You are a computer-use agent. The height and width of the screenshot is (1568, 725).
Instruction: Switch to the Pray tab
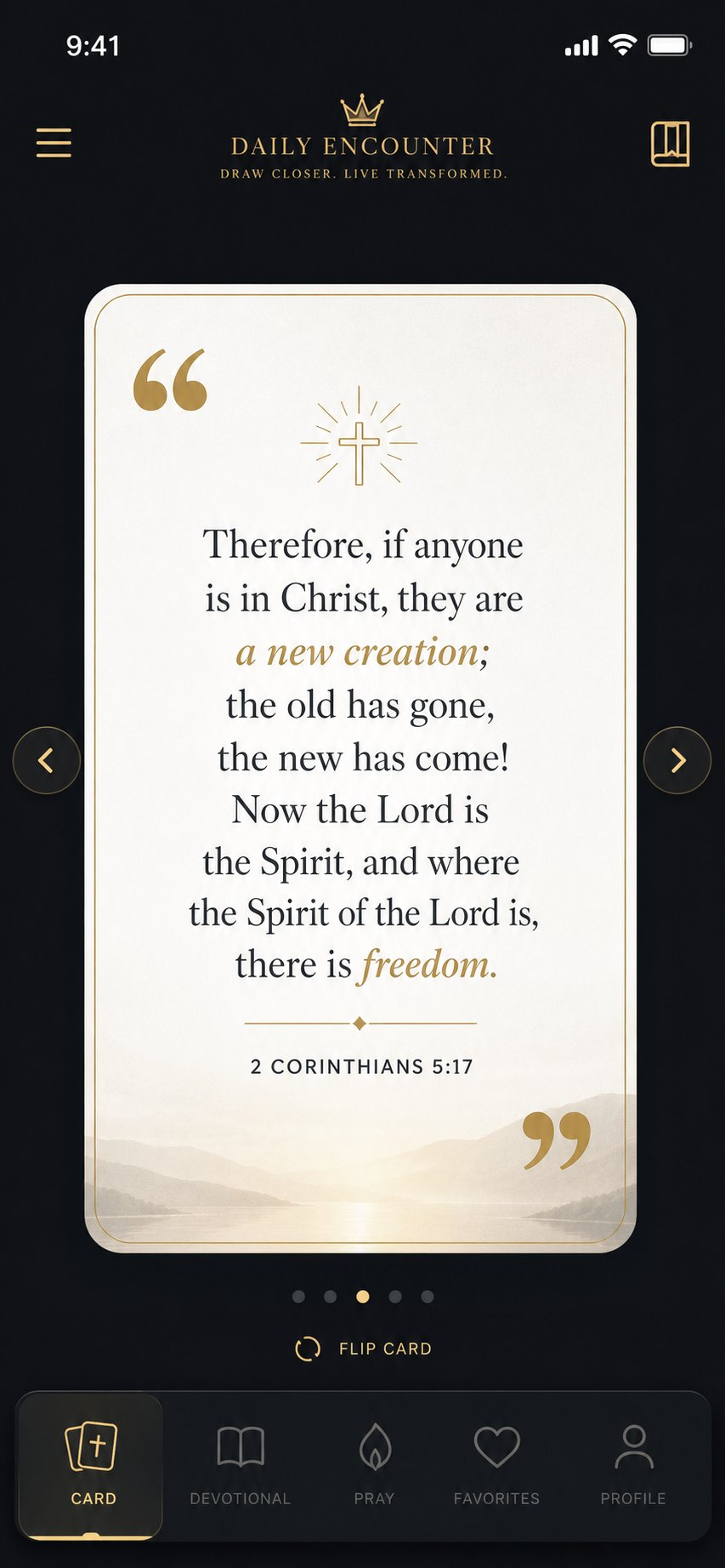coord(375,1466)
